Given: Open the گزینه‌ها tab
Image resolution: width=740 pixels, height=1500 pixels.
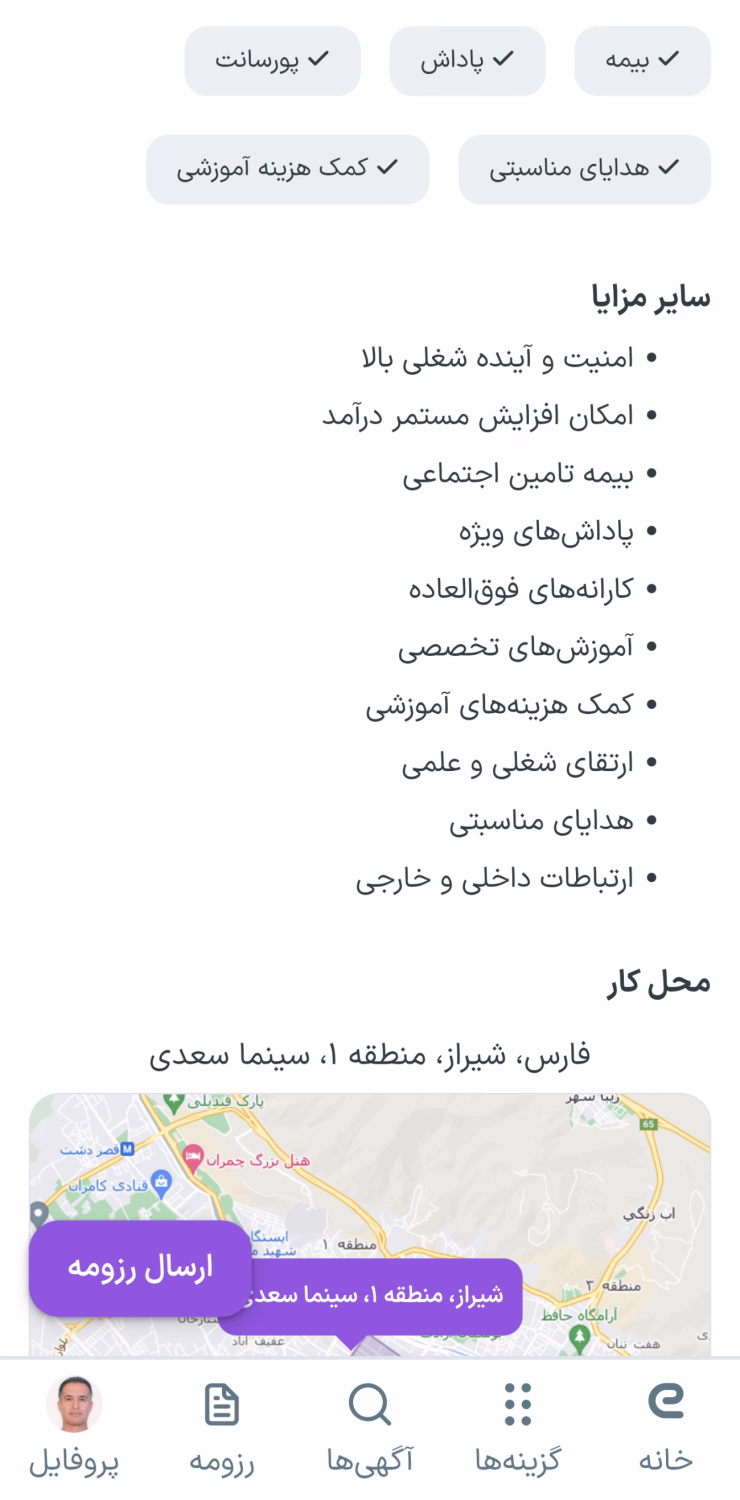Looking at the screenshot, I should click(x=518, y=1428).
